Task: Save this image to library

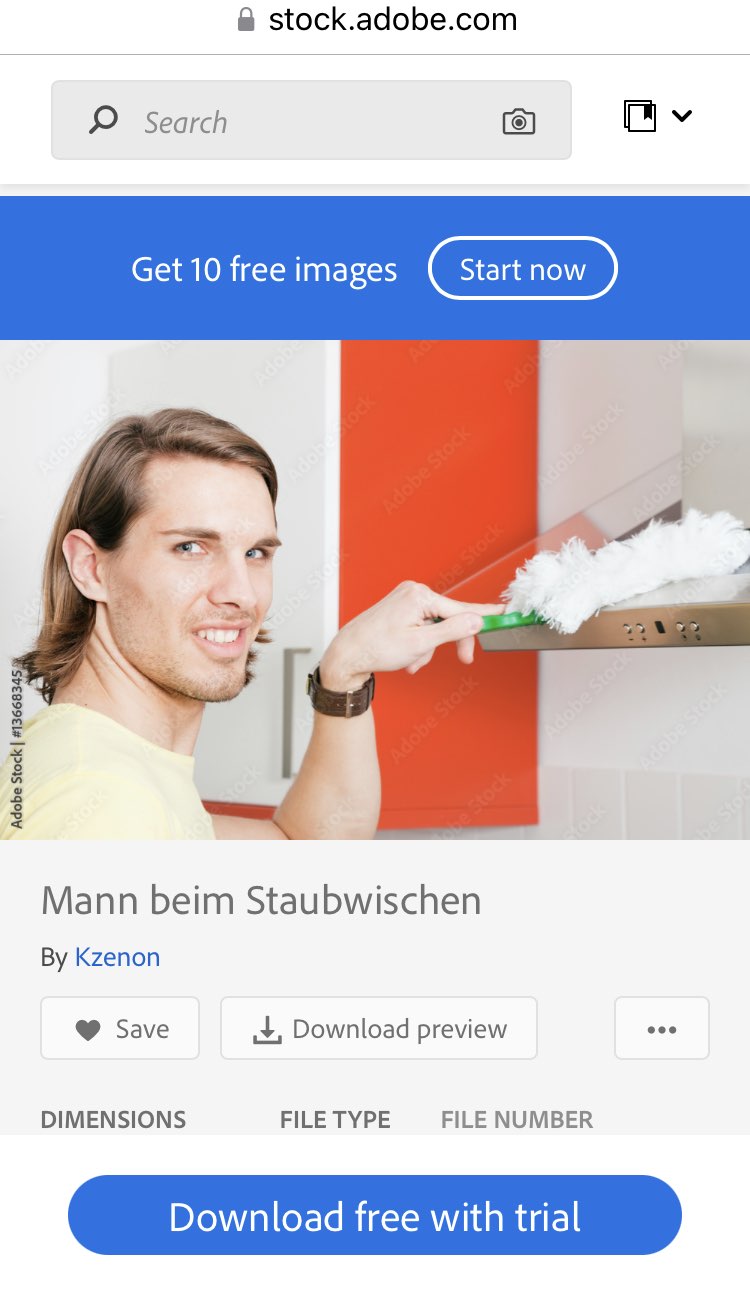Action: pyautogui.click(x=120, y=1028)
